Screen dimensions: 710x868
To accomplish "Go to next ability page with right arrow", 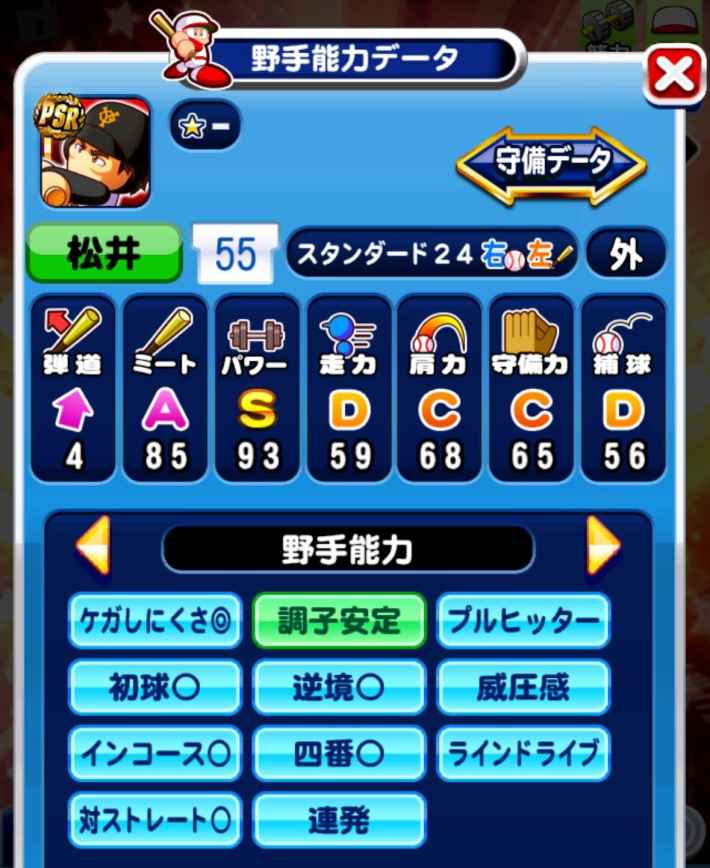I will click(603, 546).
